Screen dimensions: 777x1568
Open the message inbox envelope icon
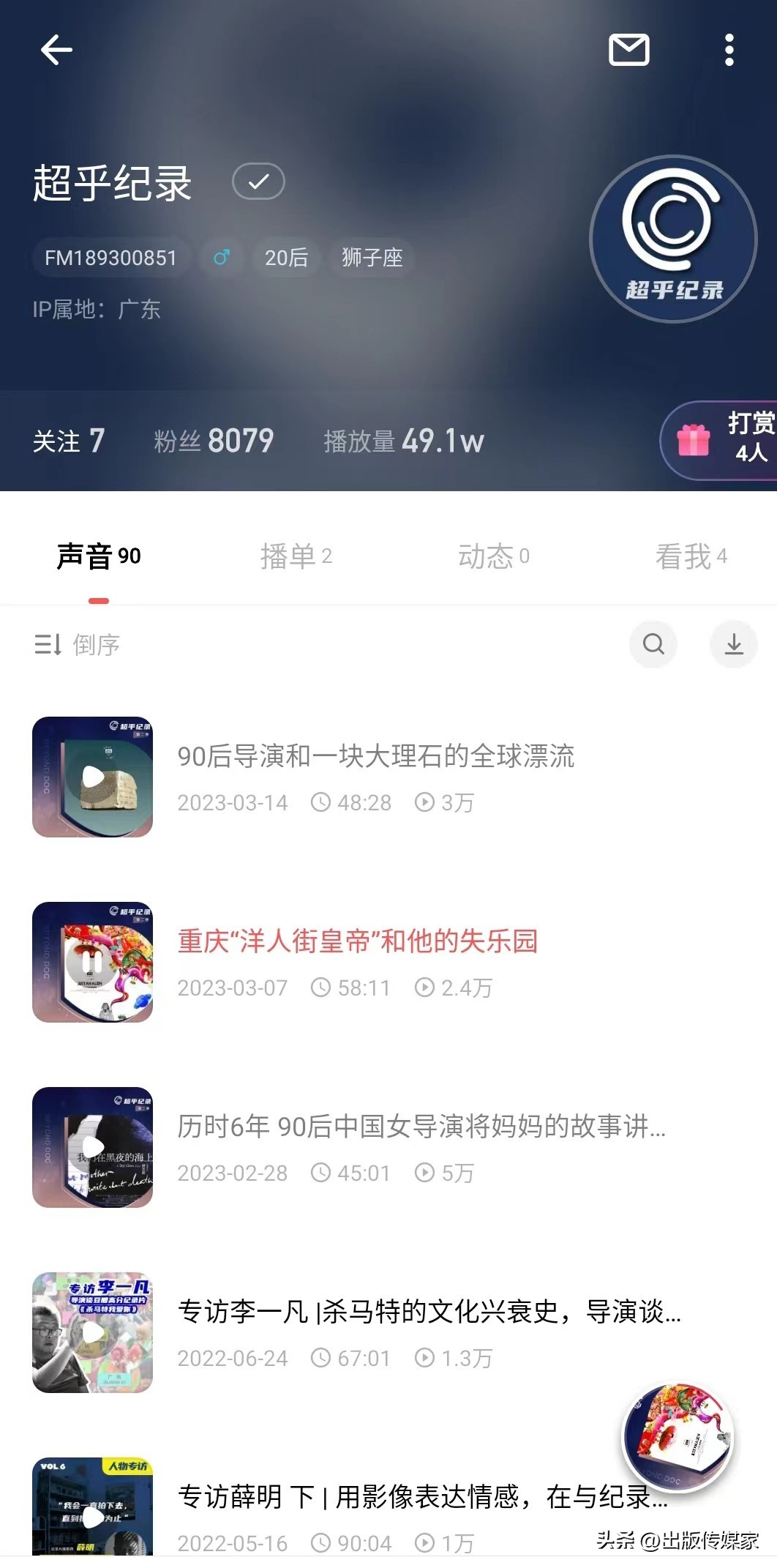pyautogui.click(x=629, y=50)
